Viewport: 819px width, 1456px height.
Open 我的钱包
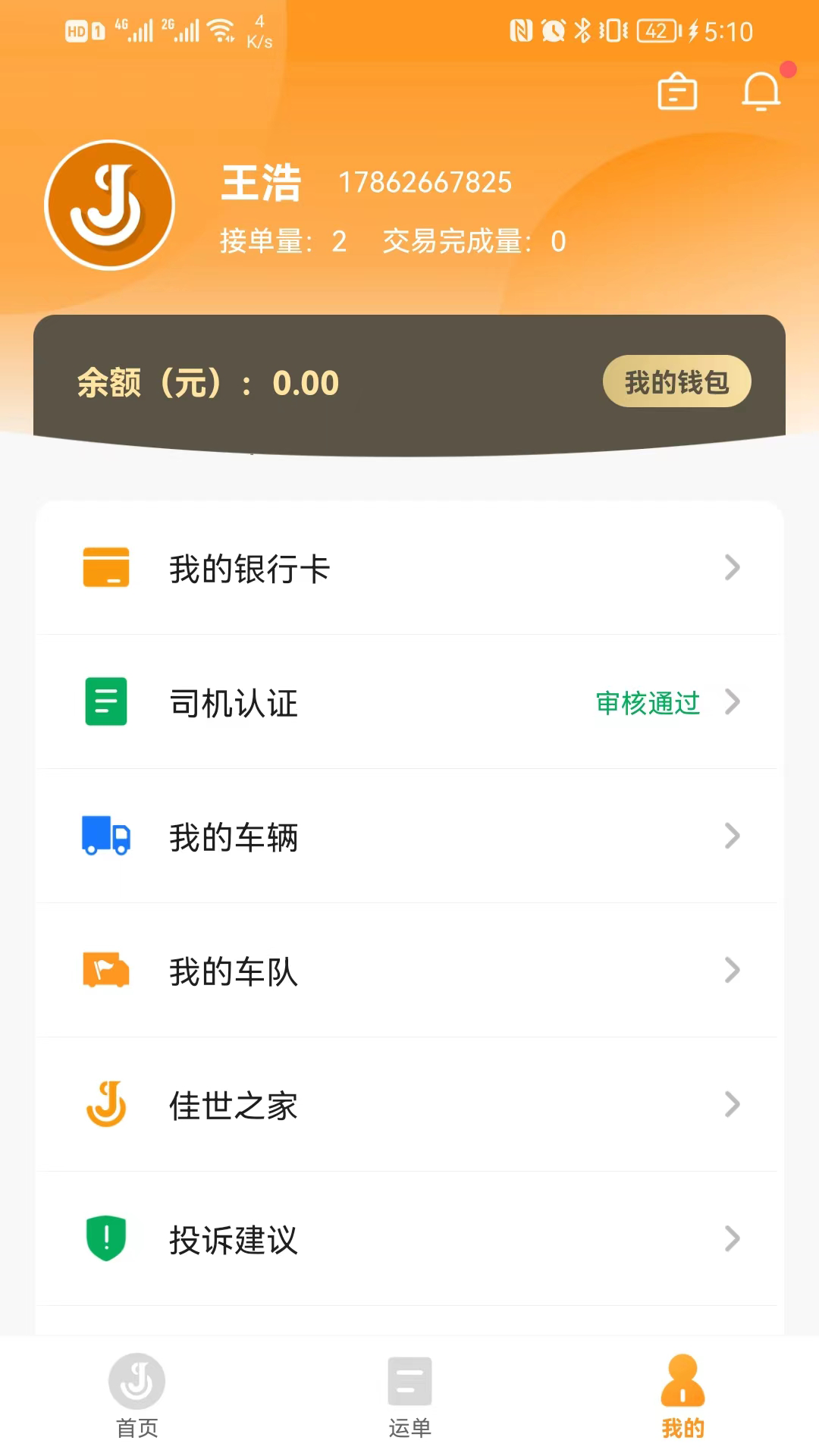coord(676,381)
